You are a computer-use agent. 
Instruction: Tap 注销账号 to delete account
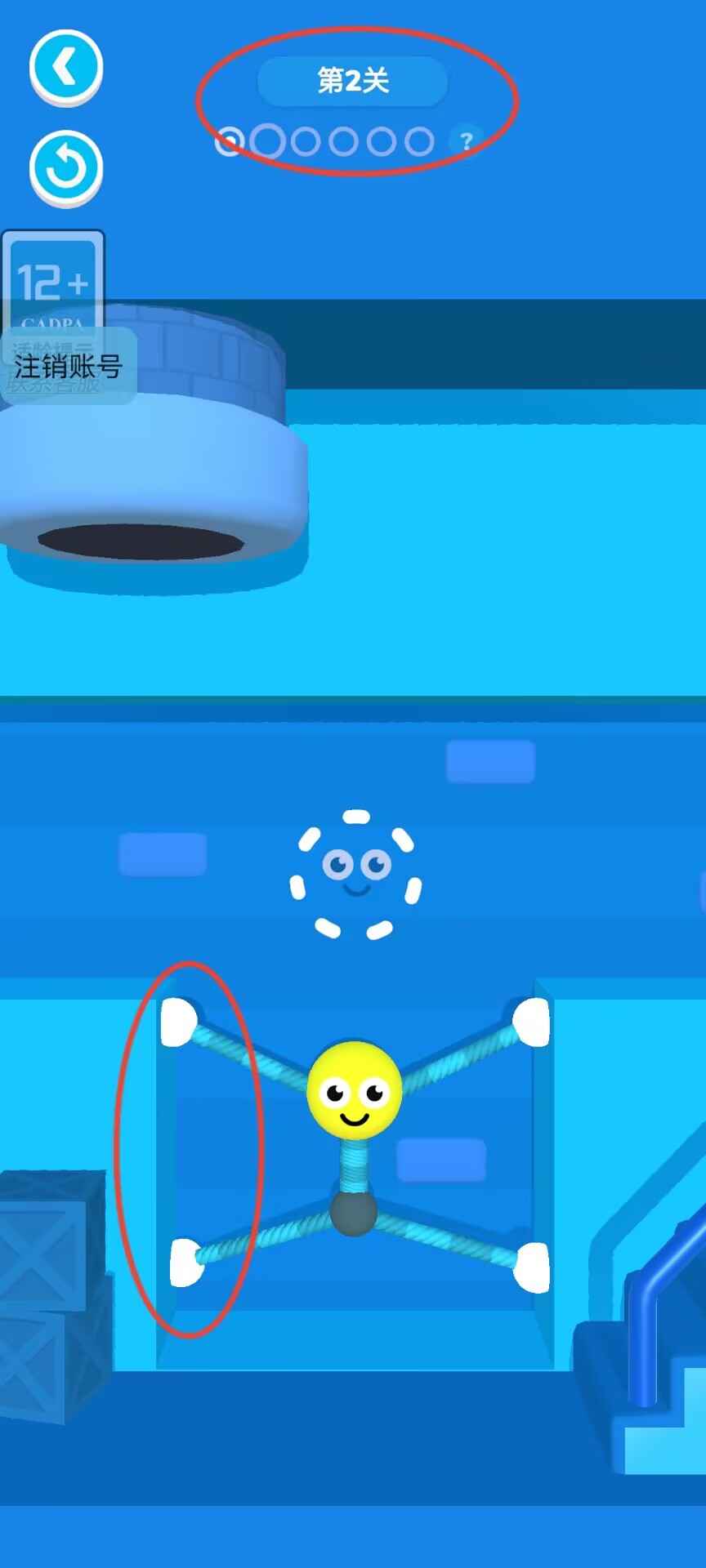pos(68,366)
